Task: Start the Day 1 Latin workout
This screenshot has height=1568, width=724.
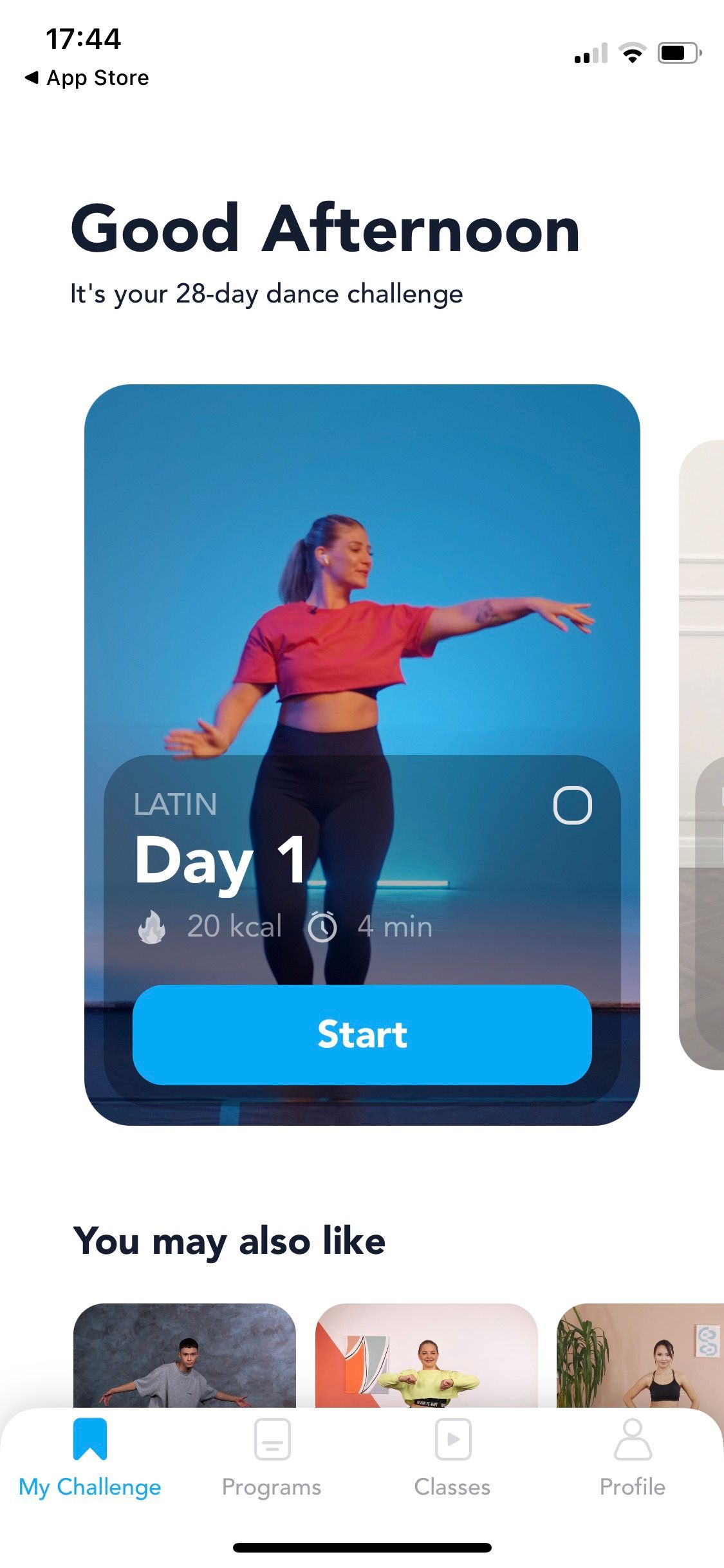Action: [362, 1034]
